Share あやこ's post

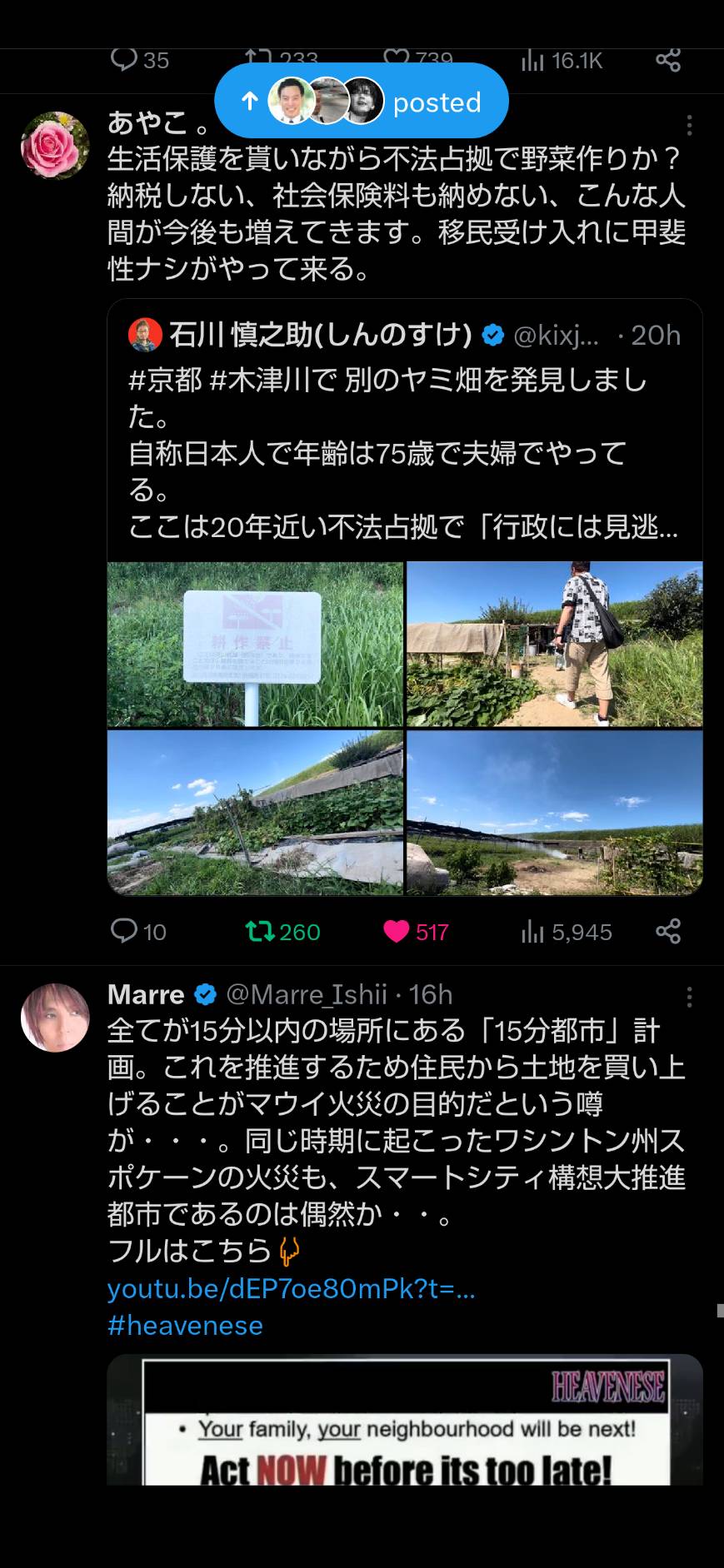pyautogui.click(x=668, y=931)
